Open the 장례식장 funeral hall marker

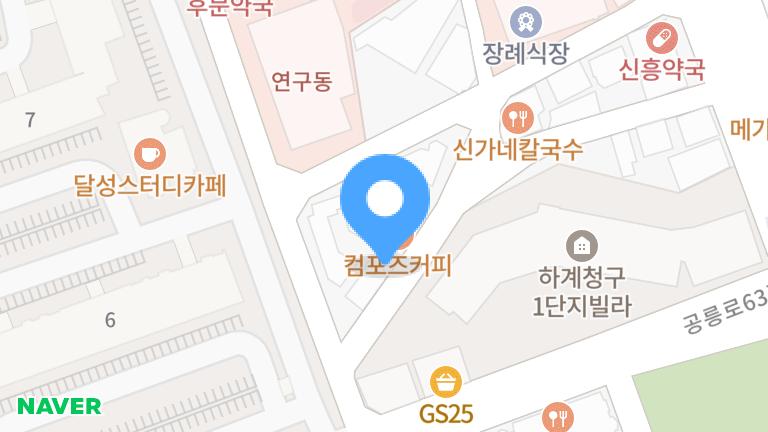[525, 20]
